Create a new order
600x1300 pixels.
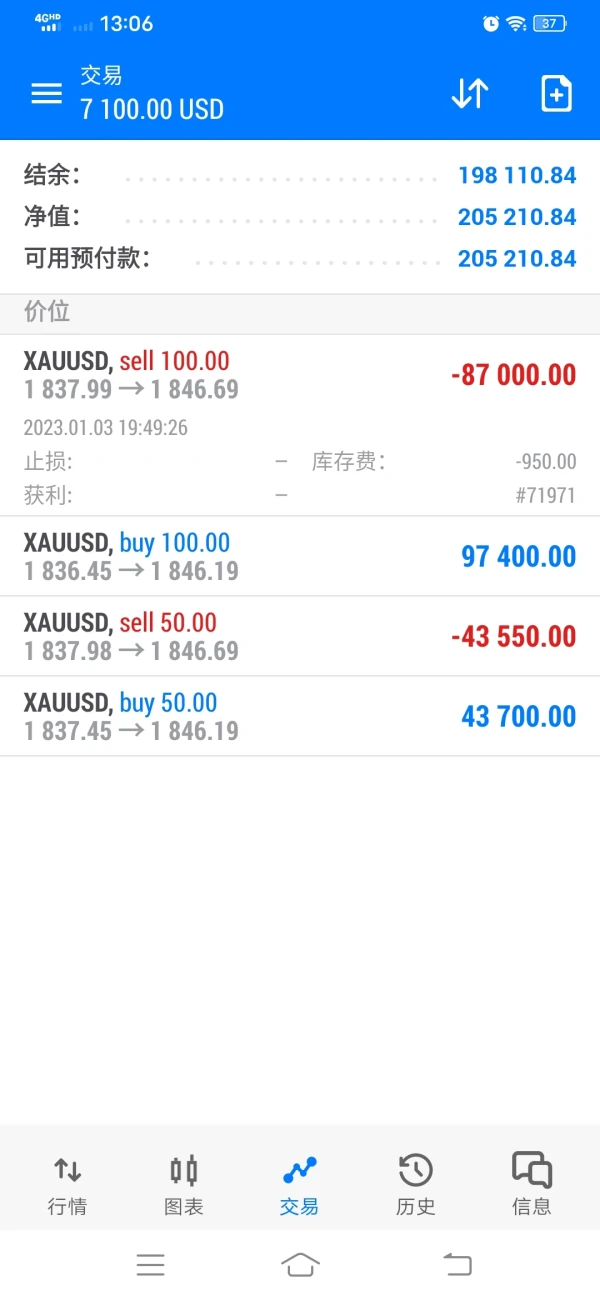(556, 93)
